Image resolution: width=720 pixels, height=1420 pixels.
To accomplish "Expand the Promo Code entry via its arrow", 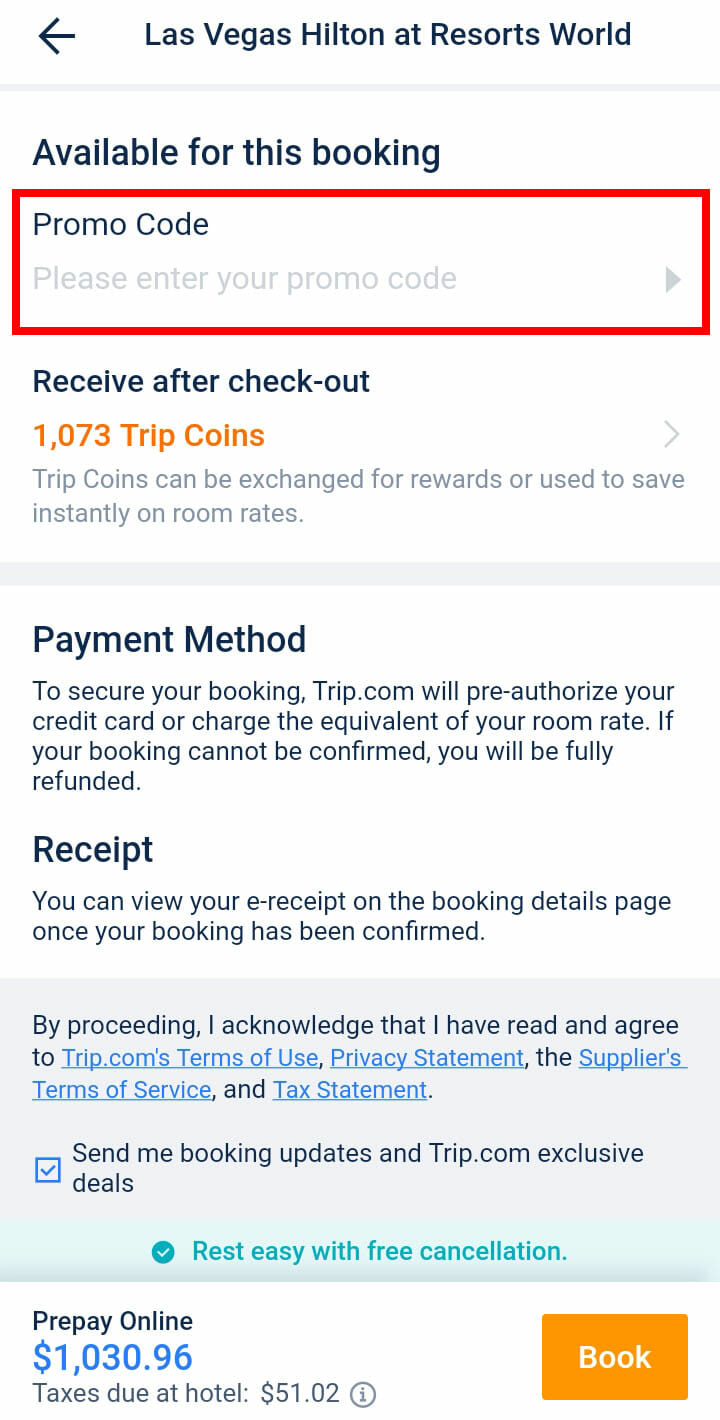I will 672,280.
